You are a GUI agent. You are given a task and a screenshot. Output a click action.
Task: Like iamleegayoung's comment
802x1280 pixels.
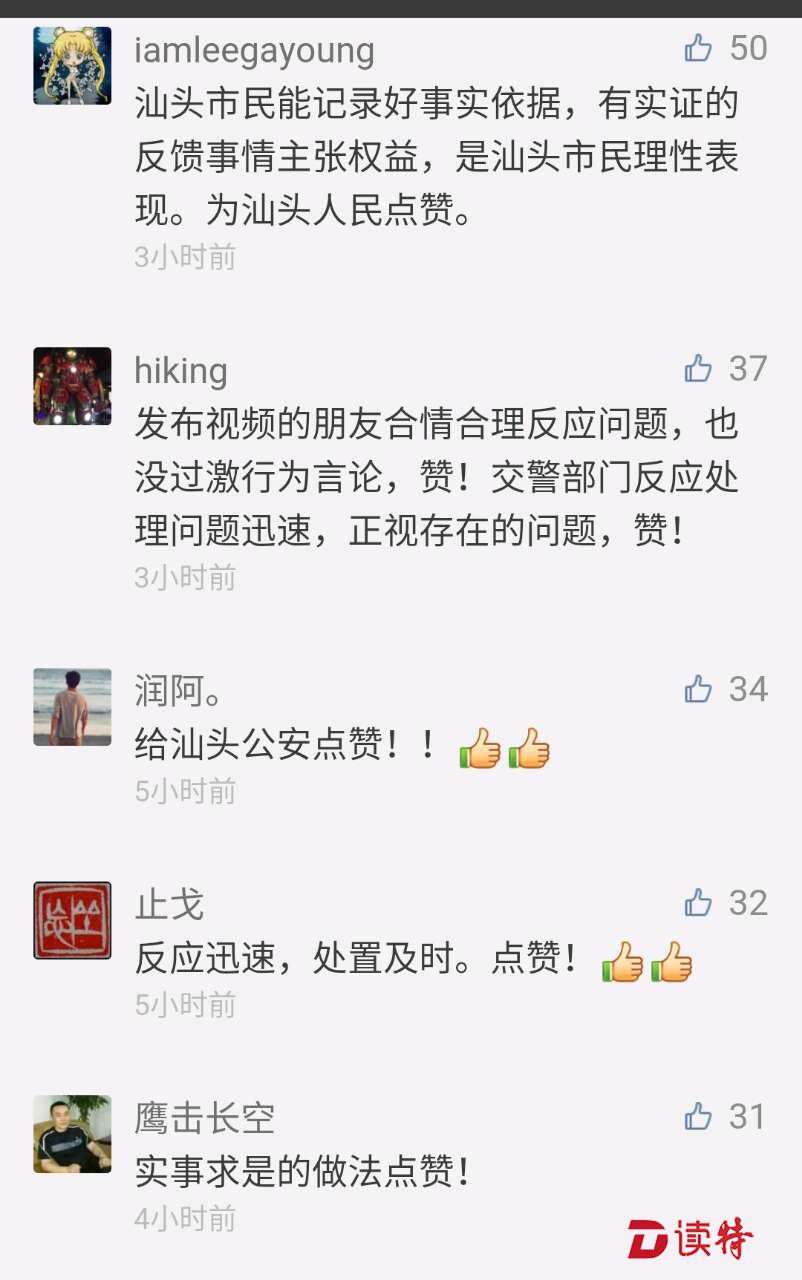(698, 48)
